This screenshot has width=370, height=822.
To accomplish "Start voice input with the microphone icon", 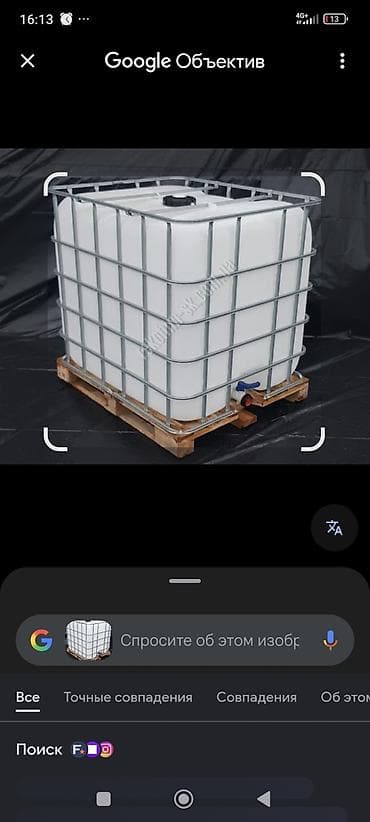I will 330,640.
